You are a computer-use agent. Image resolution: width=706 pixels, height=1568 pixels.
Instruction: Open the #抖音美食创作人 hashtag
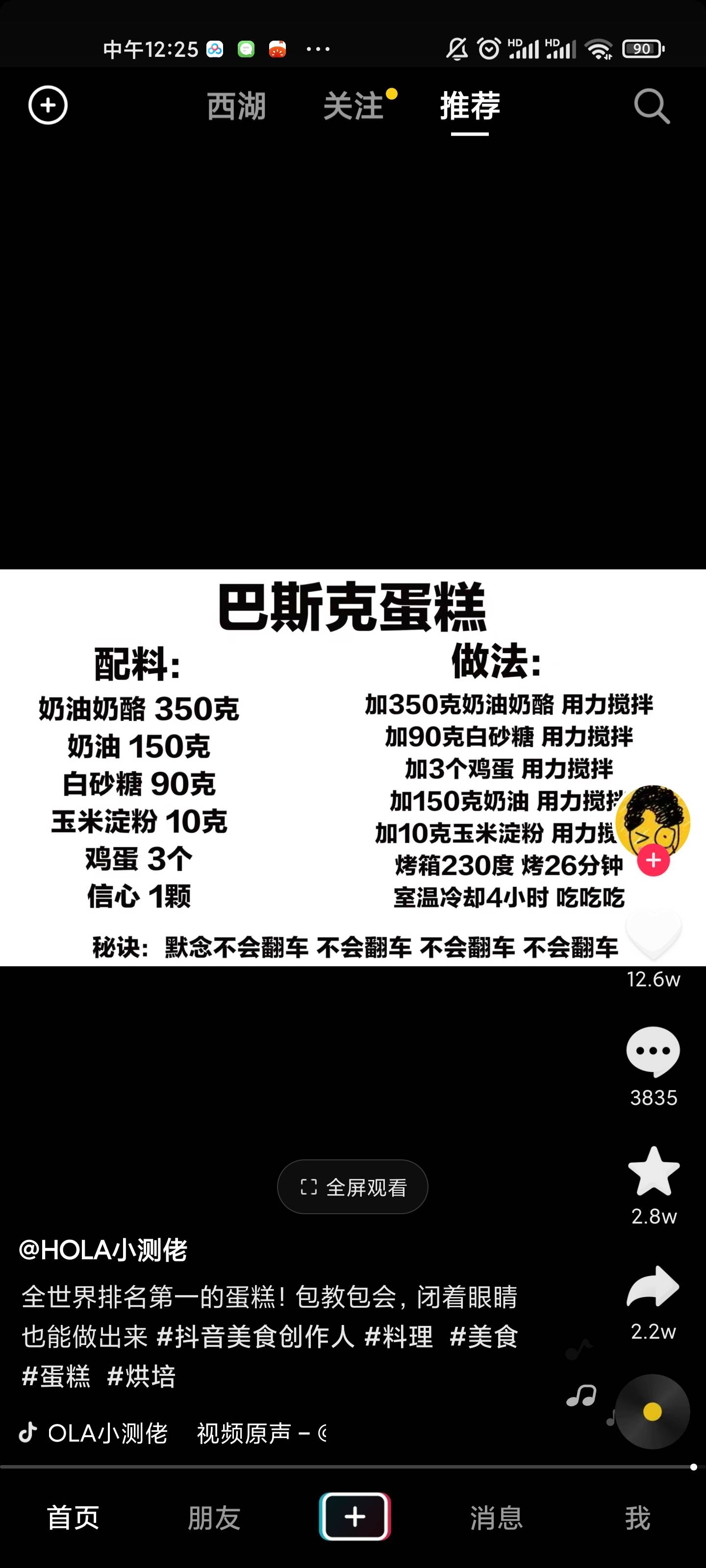[x=255, y=1337]
